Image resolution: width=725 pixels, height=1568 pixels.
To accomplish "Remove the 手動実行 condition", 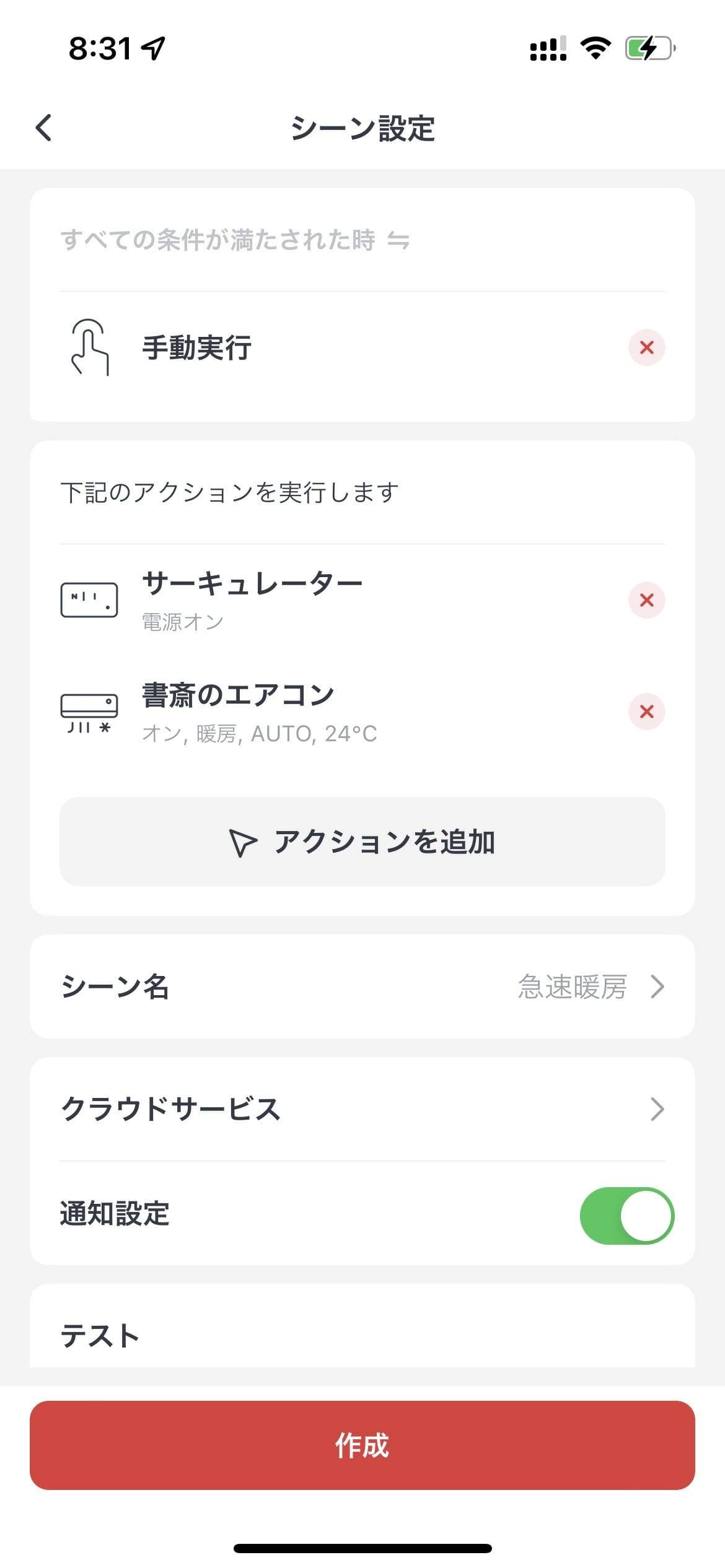I will pos(646,347).
